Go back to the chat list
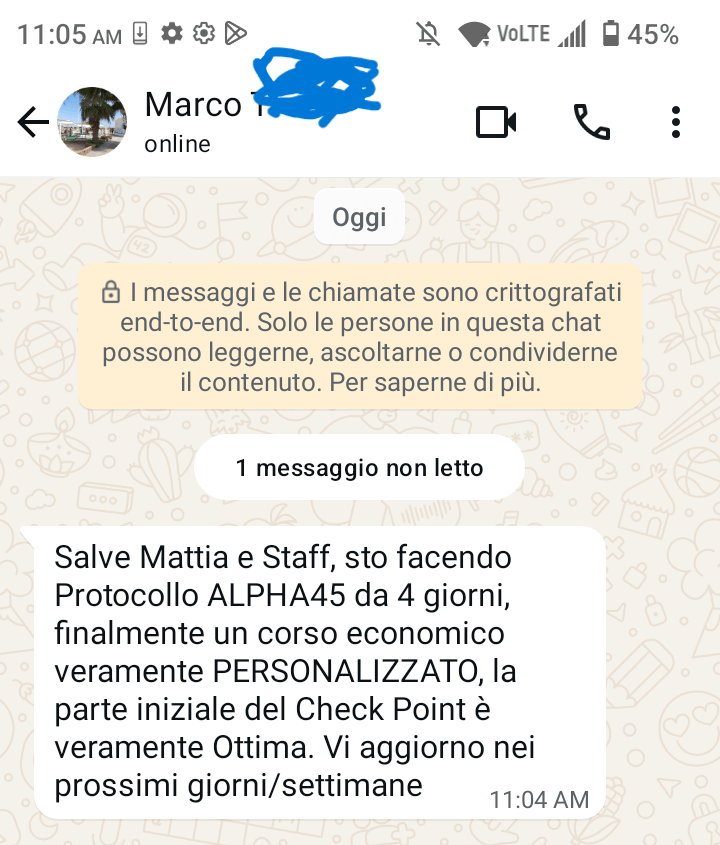The image size is (720, 845). (x=33, y=123)
